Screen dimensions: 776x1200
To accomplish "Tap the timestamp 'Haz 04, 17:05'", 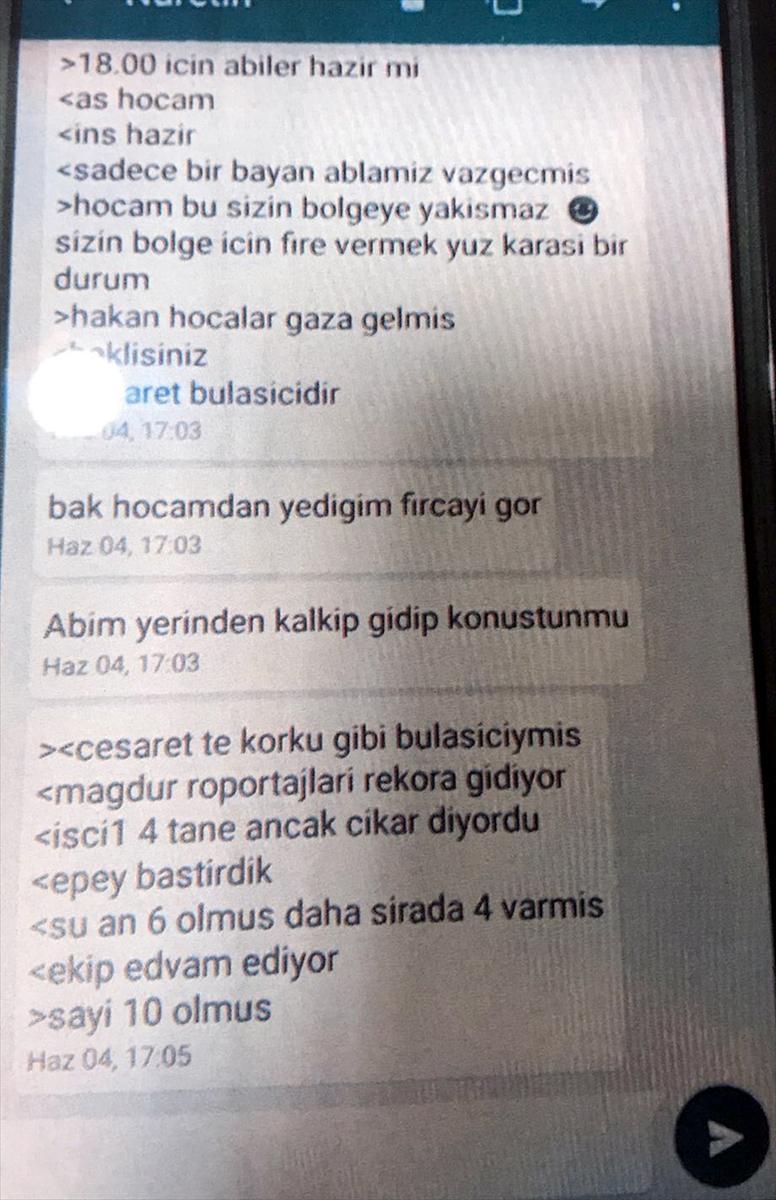I will (x=110, y=1056).
